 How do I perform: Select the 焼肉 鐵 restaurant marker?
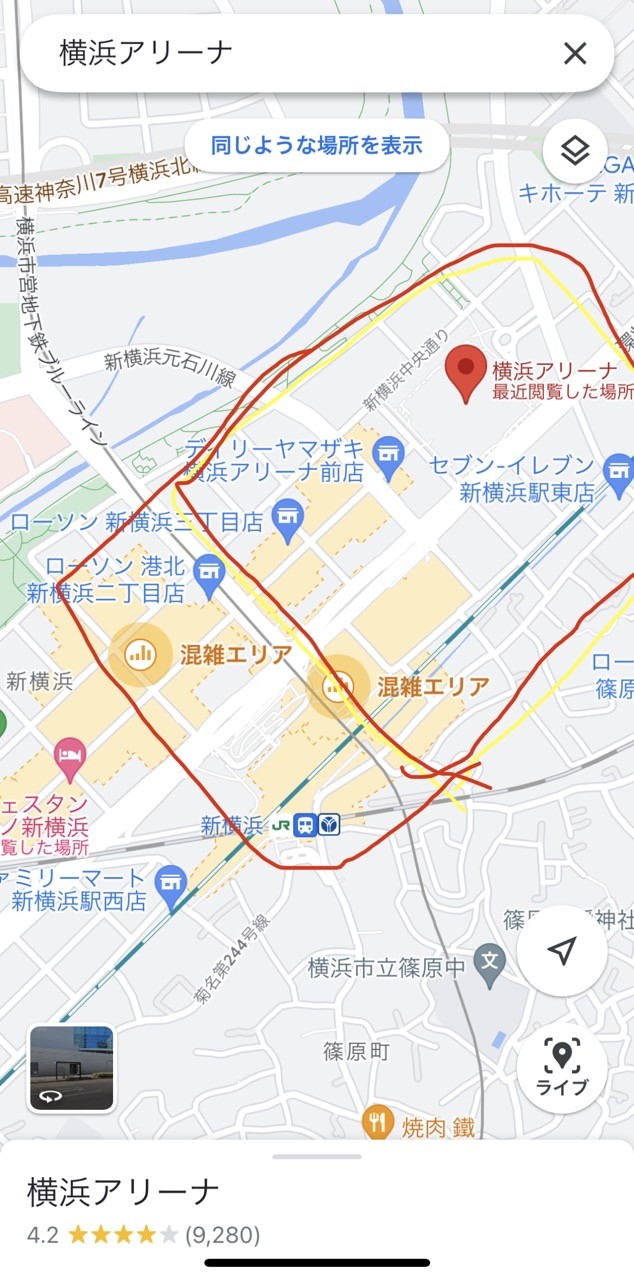(378, 1122)
